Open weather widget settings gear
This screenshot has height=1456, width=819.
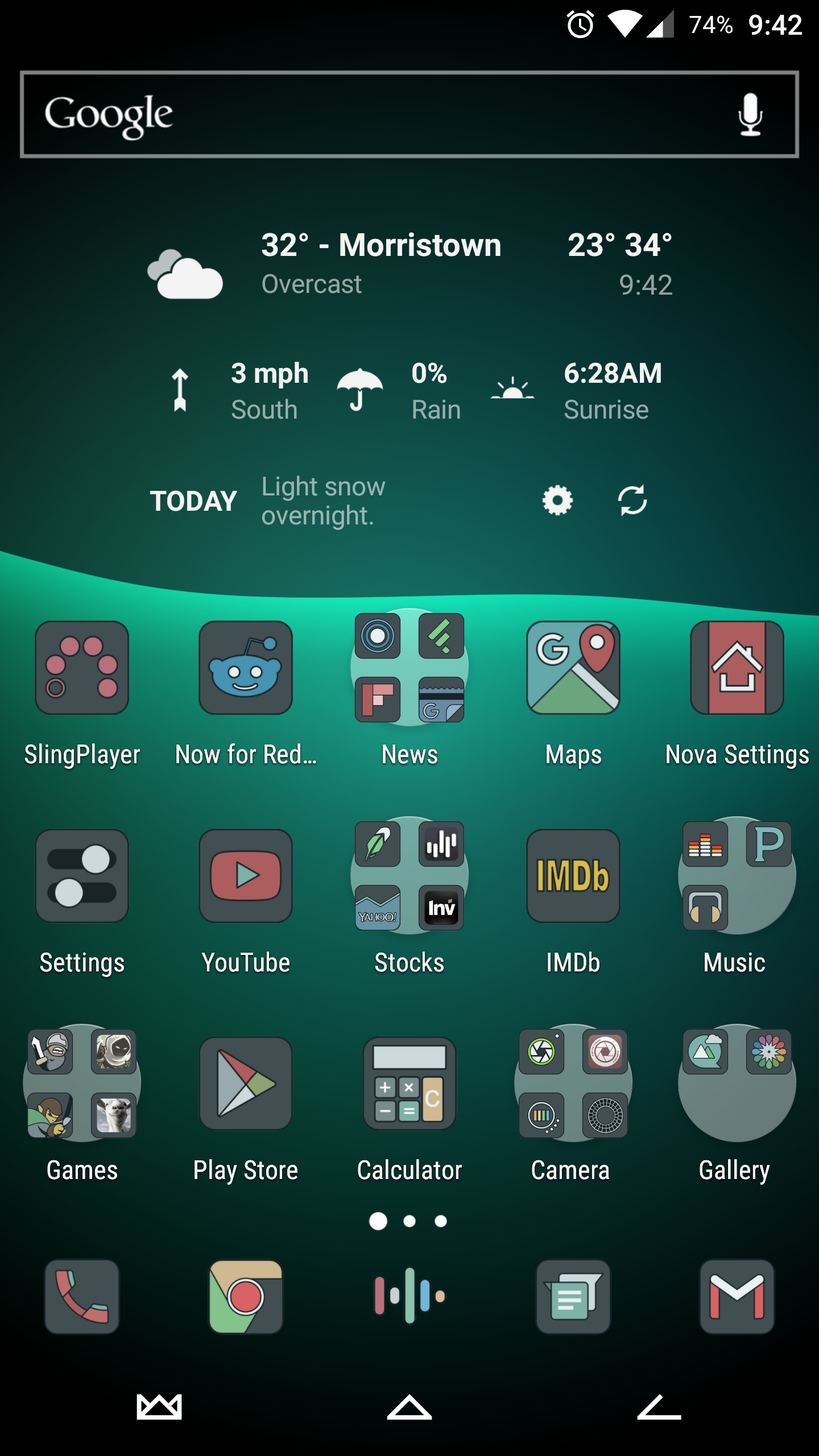(557, 500)
